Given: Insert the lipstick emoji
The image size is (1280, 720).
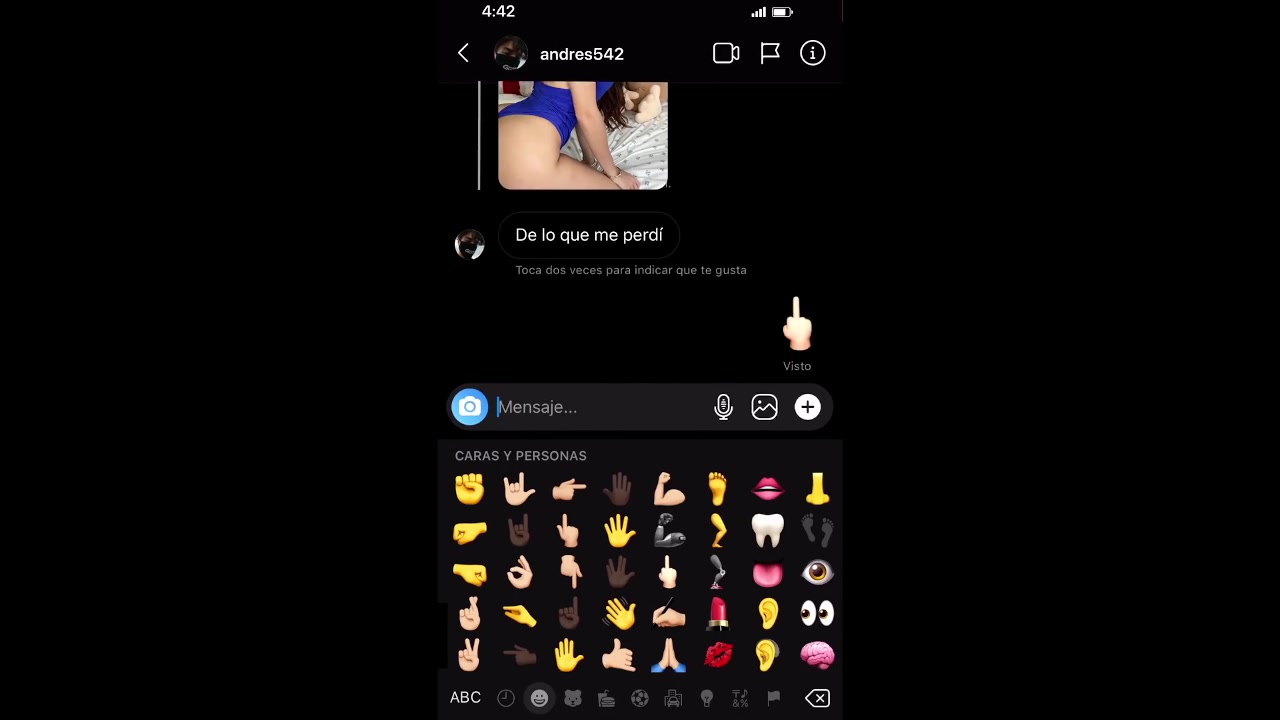Looking at the screenshot, I should tap(718, 613).
